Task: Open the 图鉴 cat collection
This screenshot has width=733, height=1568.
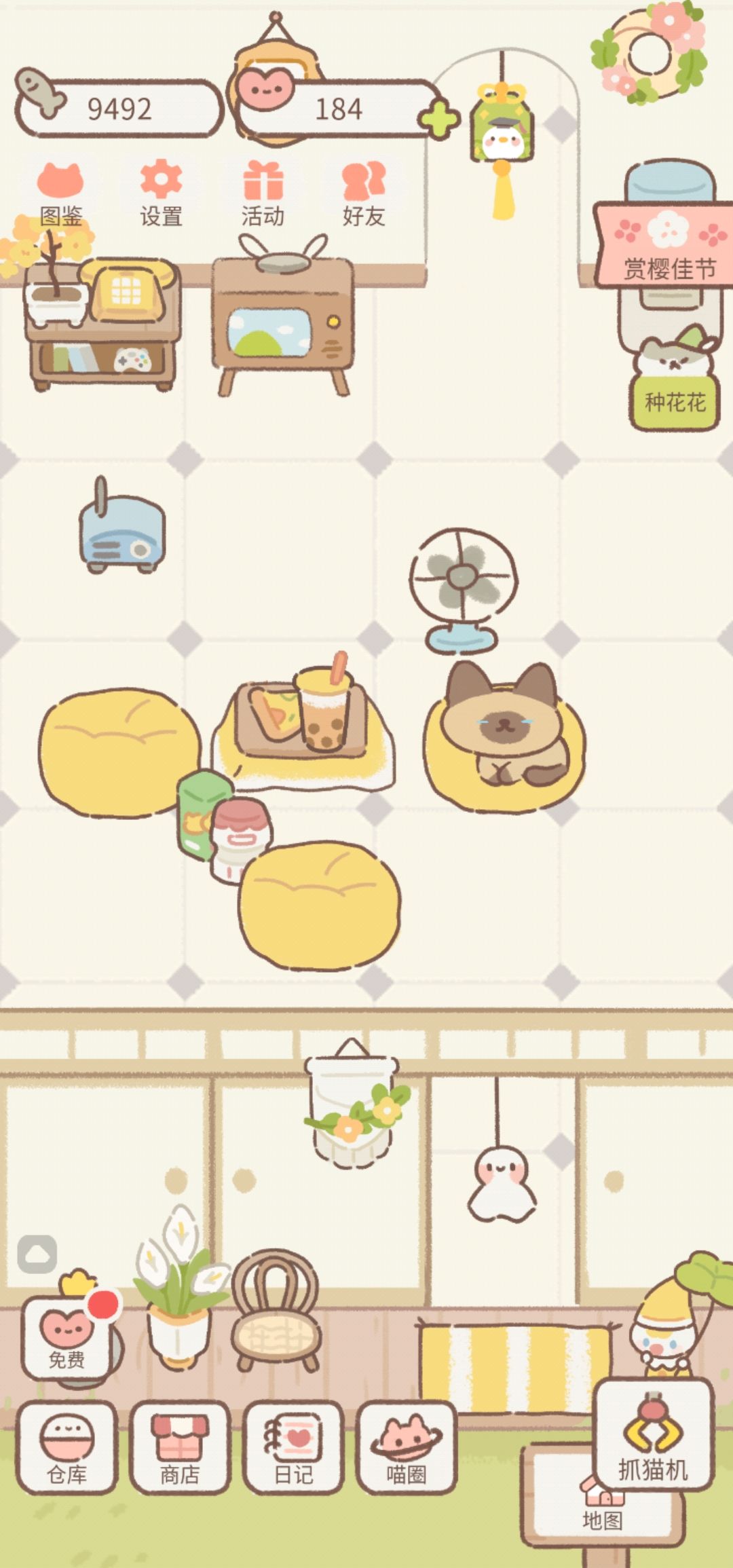Action: coord(60,195)
